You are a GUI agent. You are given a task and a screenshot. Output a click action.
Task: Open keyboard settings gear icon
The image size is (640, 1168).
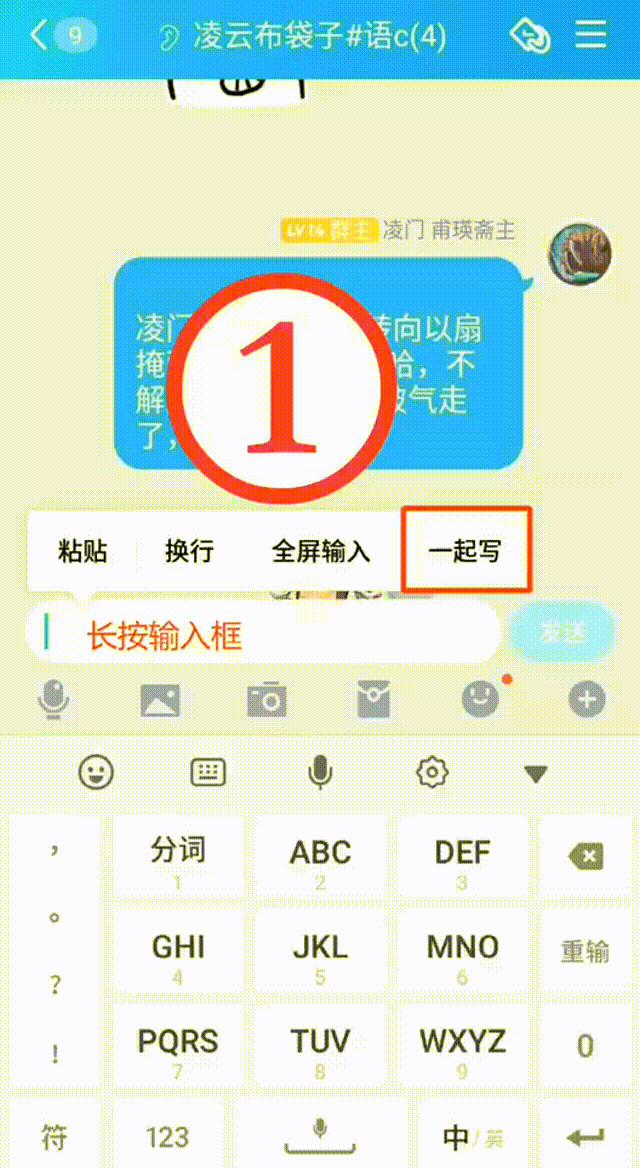(431, 772)
